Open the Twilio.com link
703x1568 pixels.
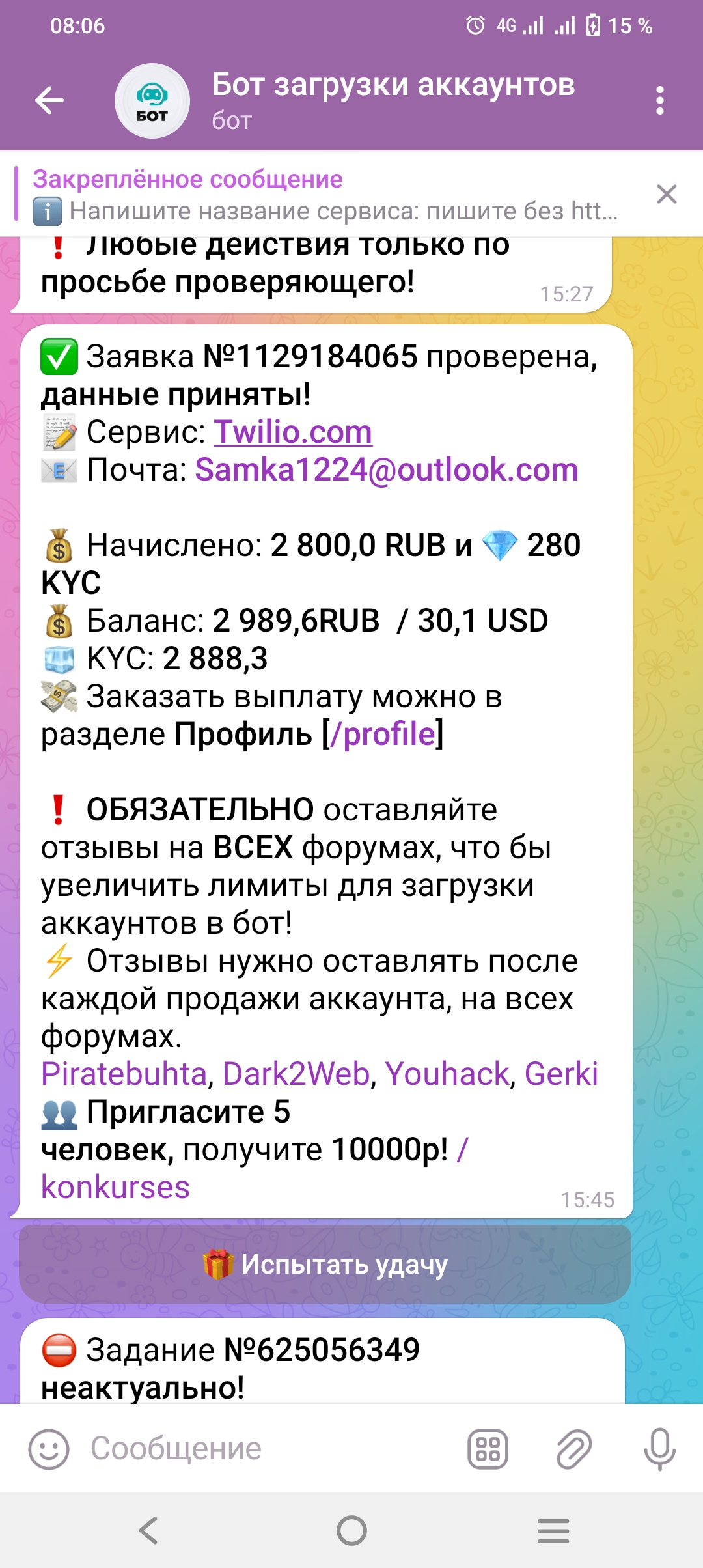(x=293, y=432)
